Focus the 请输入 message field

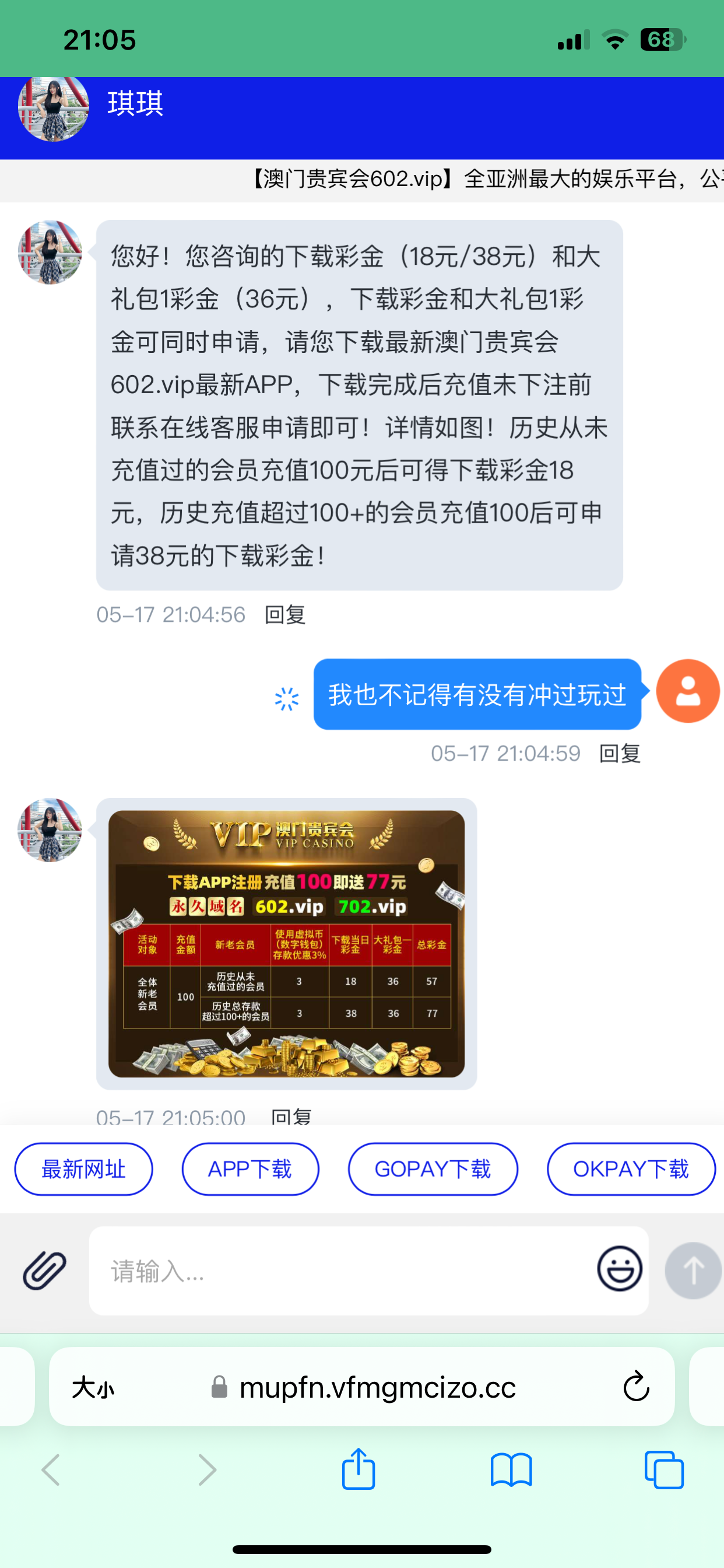pos(340,1271)
